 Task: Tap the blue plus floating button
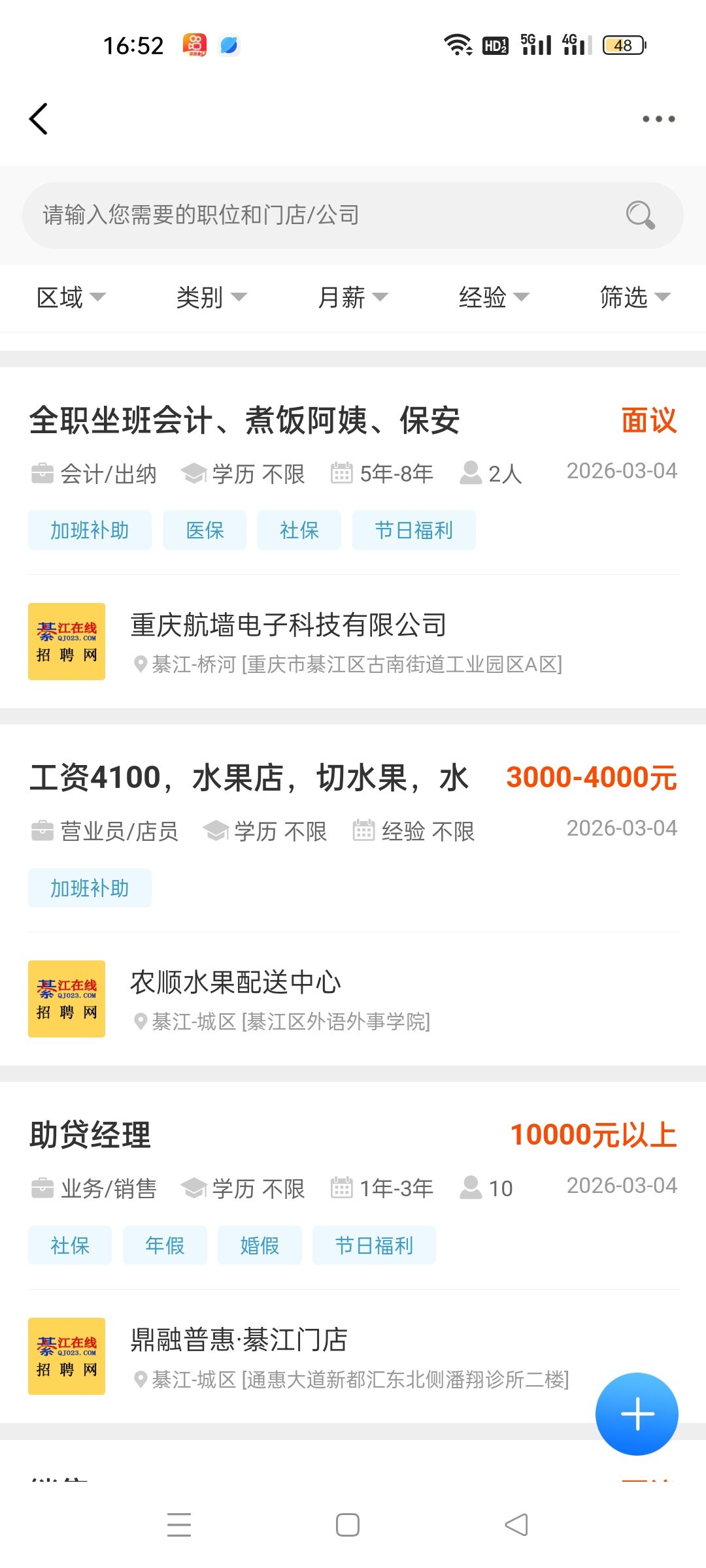pos(637,1414)
